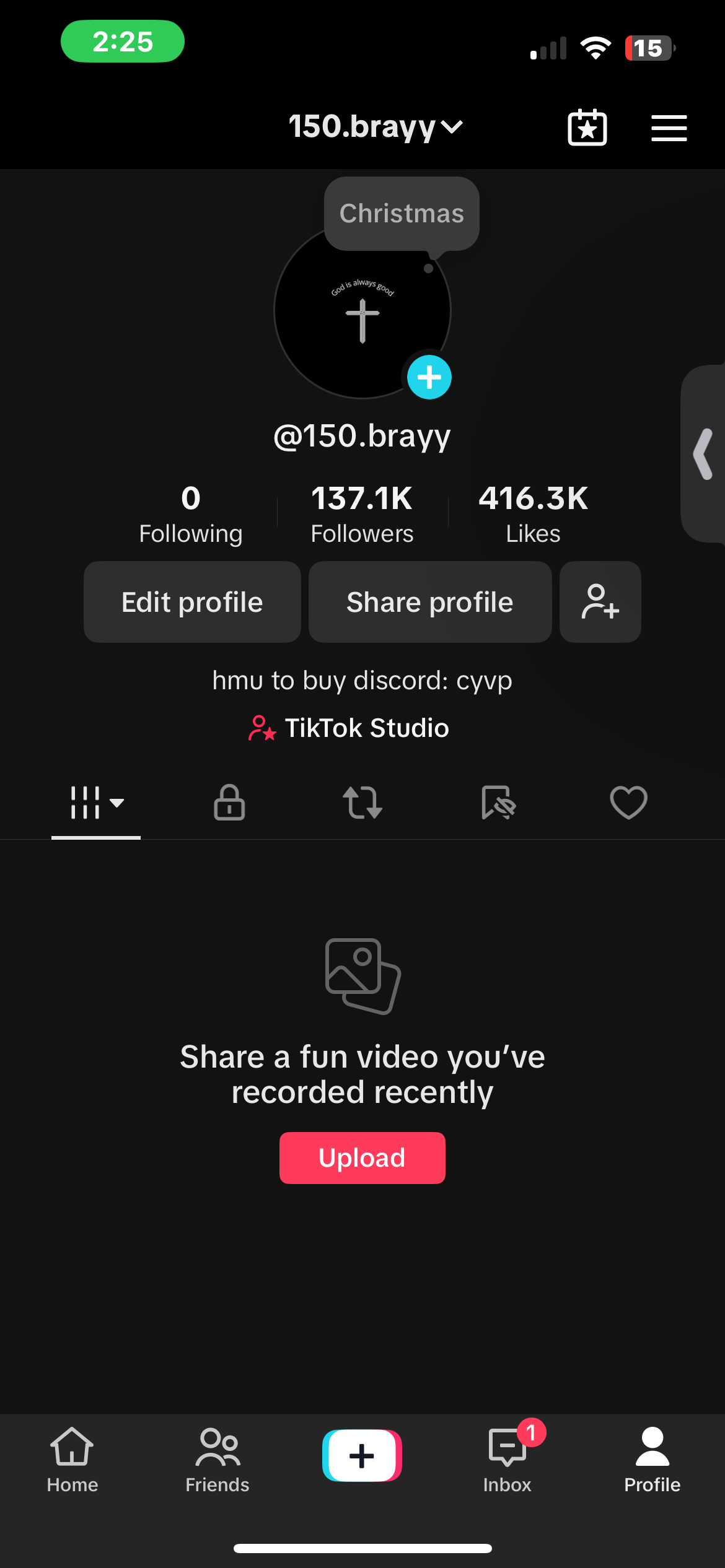This screenshot has width=725, height=1568.
Task: Open the calendar star icon
Action: (x=587, y=128)
